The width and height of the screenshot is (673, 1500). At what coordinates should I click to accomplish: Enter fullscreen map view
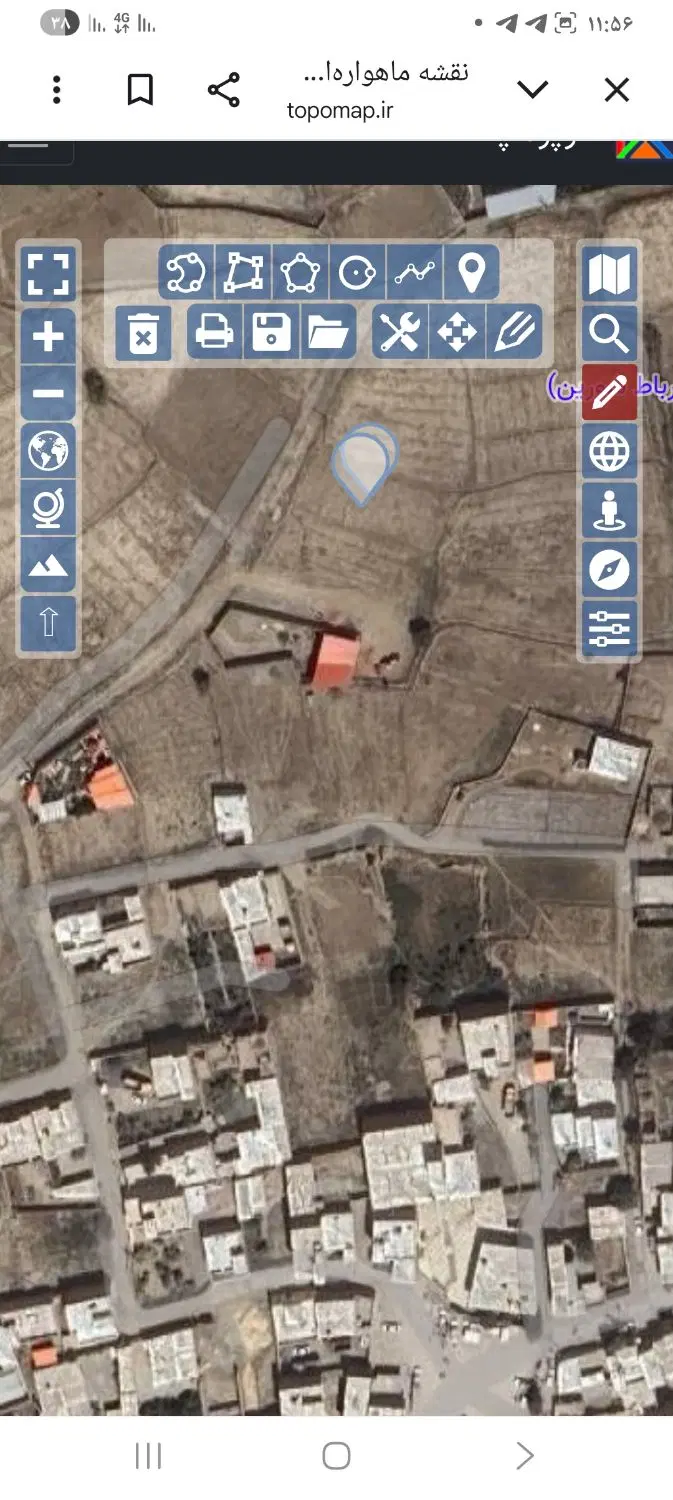coord(48,274)
